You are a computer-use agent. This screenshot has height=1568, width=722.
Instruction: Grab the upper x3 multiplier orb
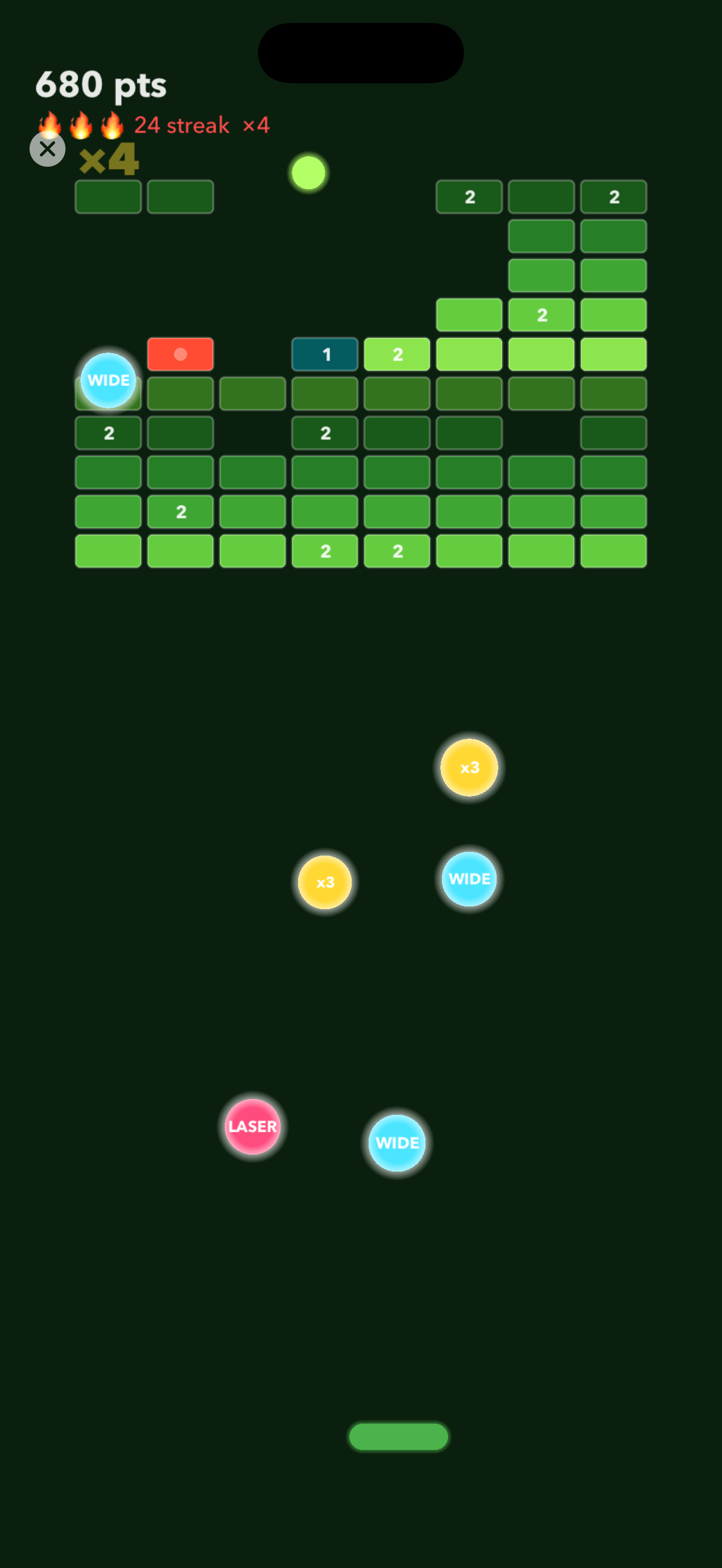pyautogui.click(x=468, y=768)
